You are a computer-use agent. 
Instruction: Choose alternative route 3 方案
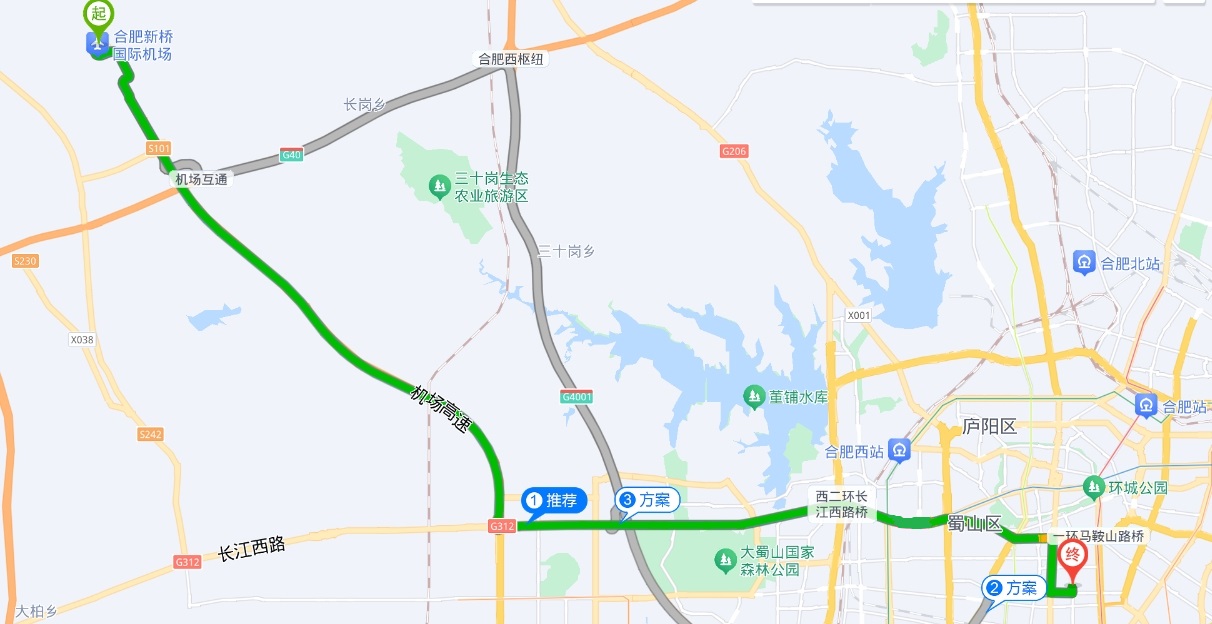647,500
